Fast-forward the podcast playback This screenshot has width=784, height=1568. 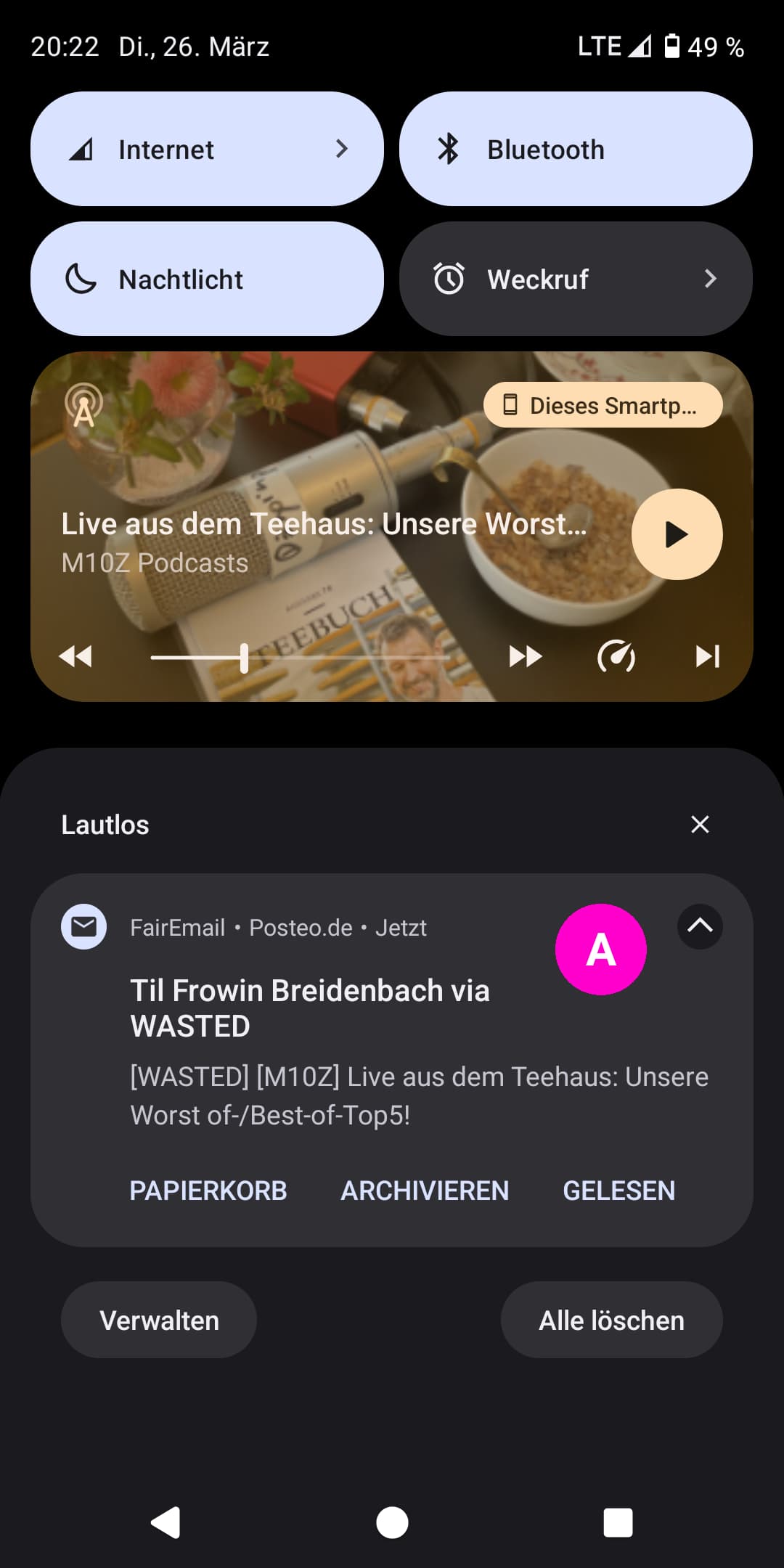click(x=525, y=656)
